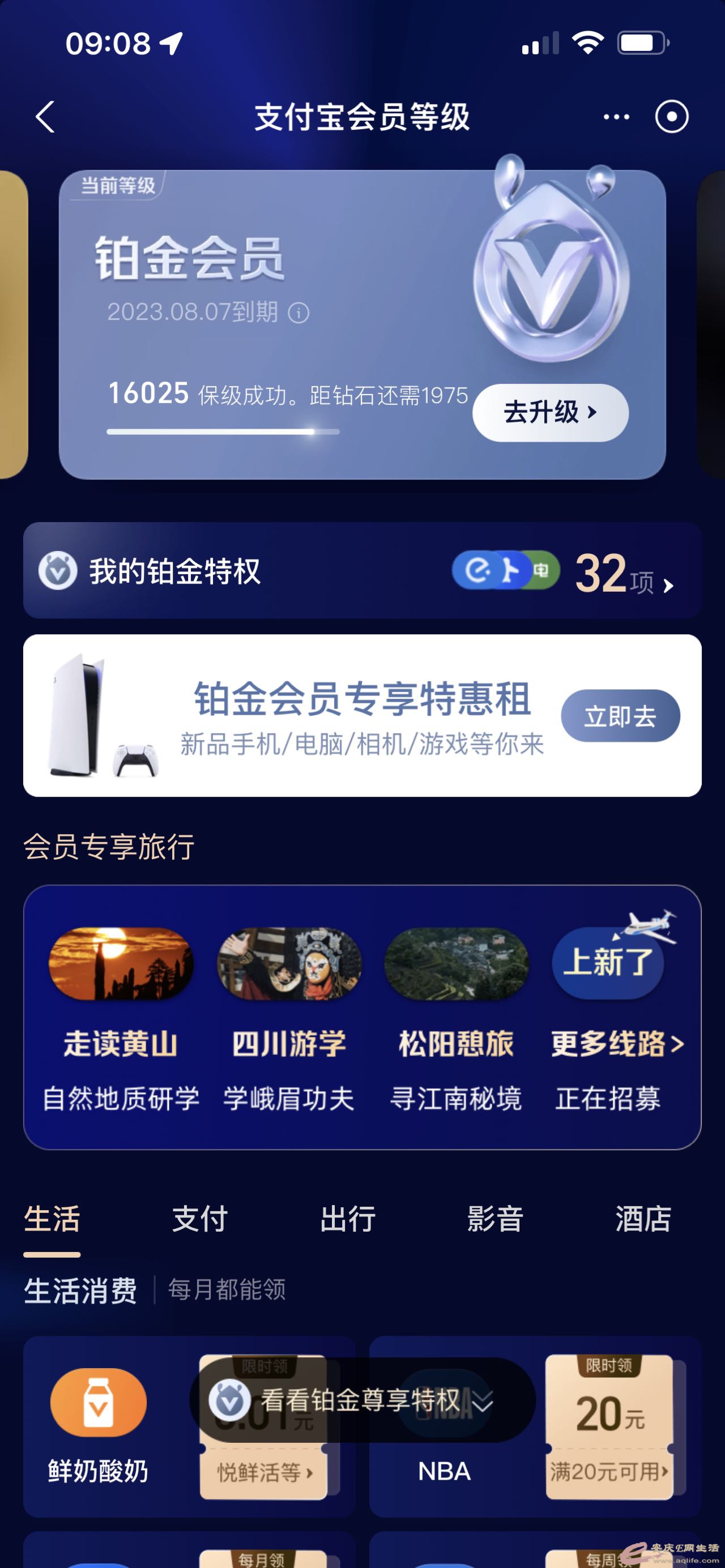
Task: Open info icon beside the expiry date
Action: [x=298, y=313]
